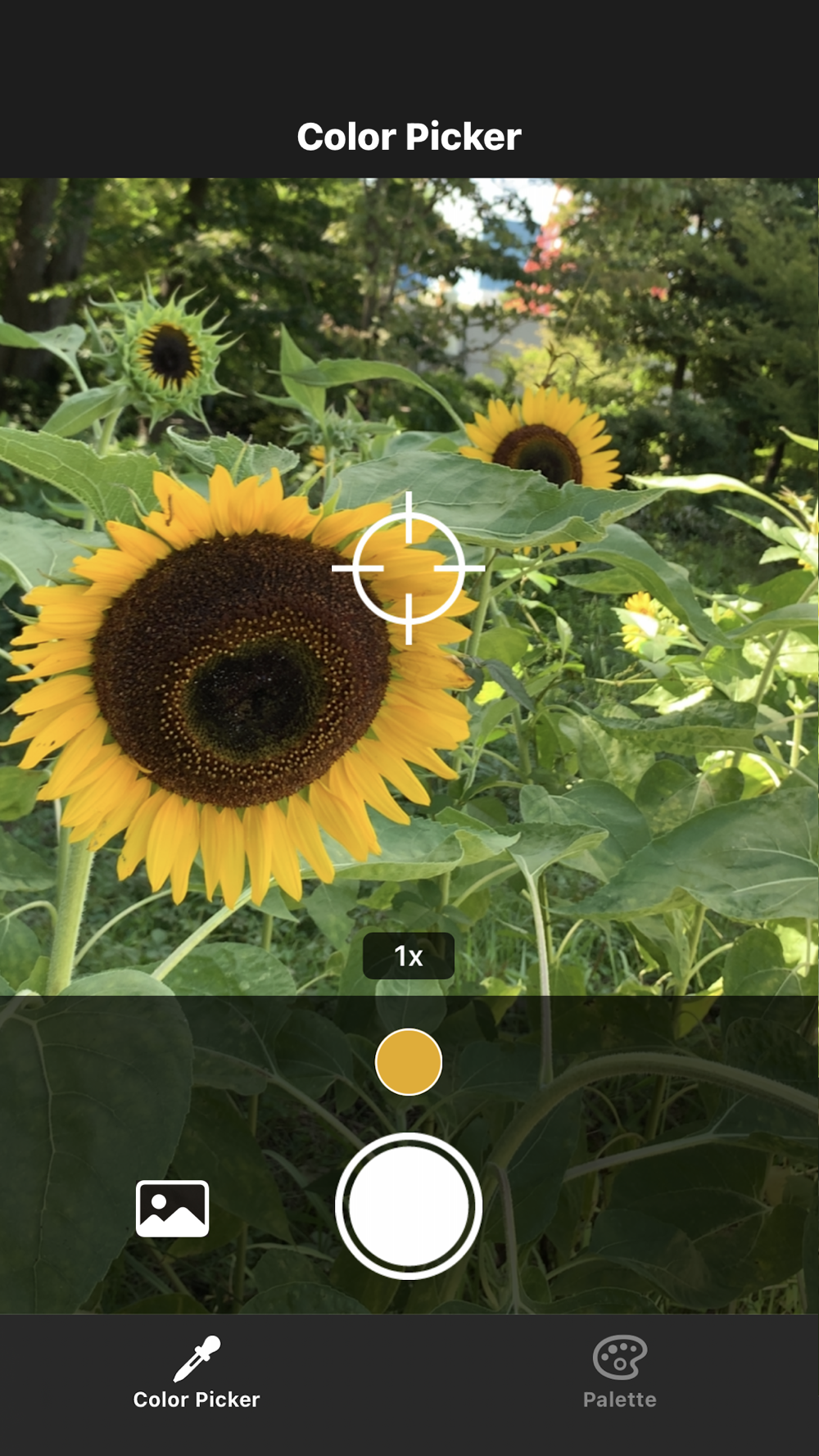Select the yellow picked color swatch
819x1456 pixels.
pos(409,1061)
